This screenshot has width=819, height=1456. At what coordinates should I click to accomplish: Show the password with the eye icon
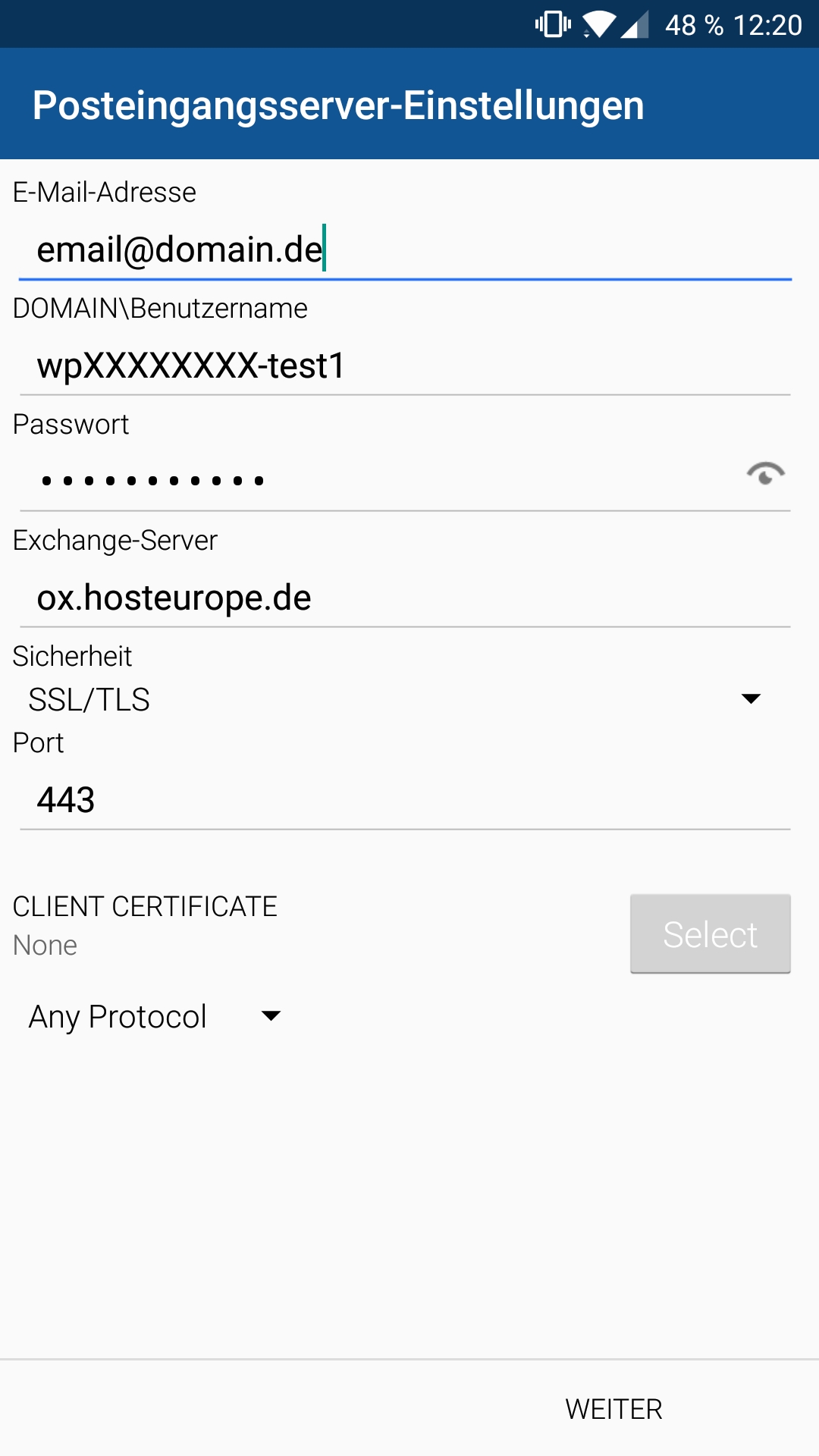click(x=765, y=474)
